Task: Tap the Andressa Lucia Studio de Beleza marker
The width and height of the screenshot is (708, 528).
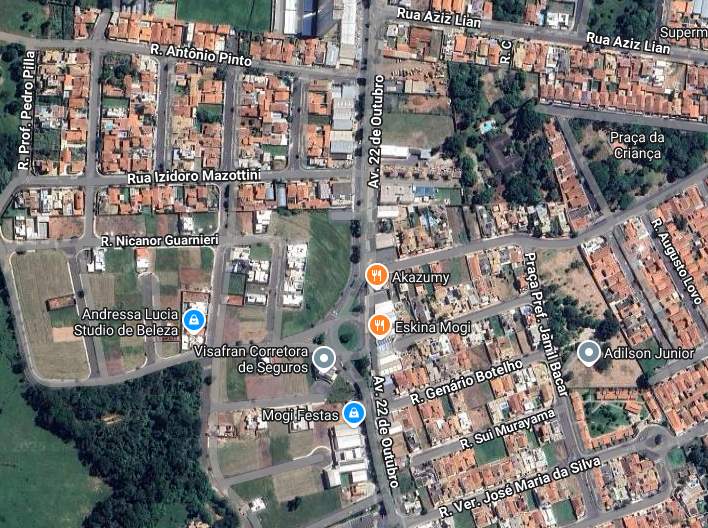Action: pyautogui.click(x=194, y=320)
